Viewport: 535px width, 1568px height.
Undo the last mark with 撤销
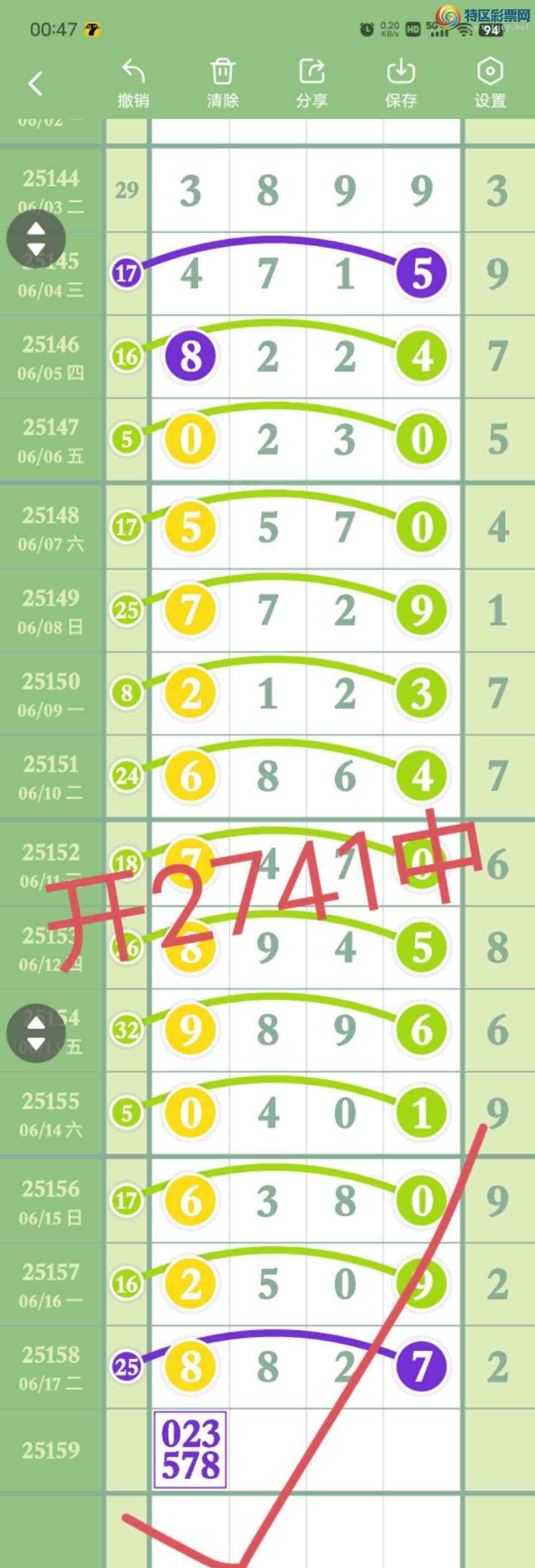tap(133, 83)
